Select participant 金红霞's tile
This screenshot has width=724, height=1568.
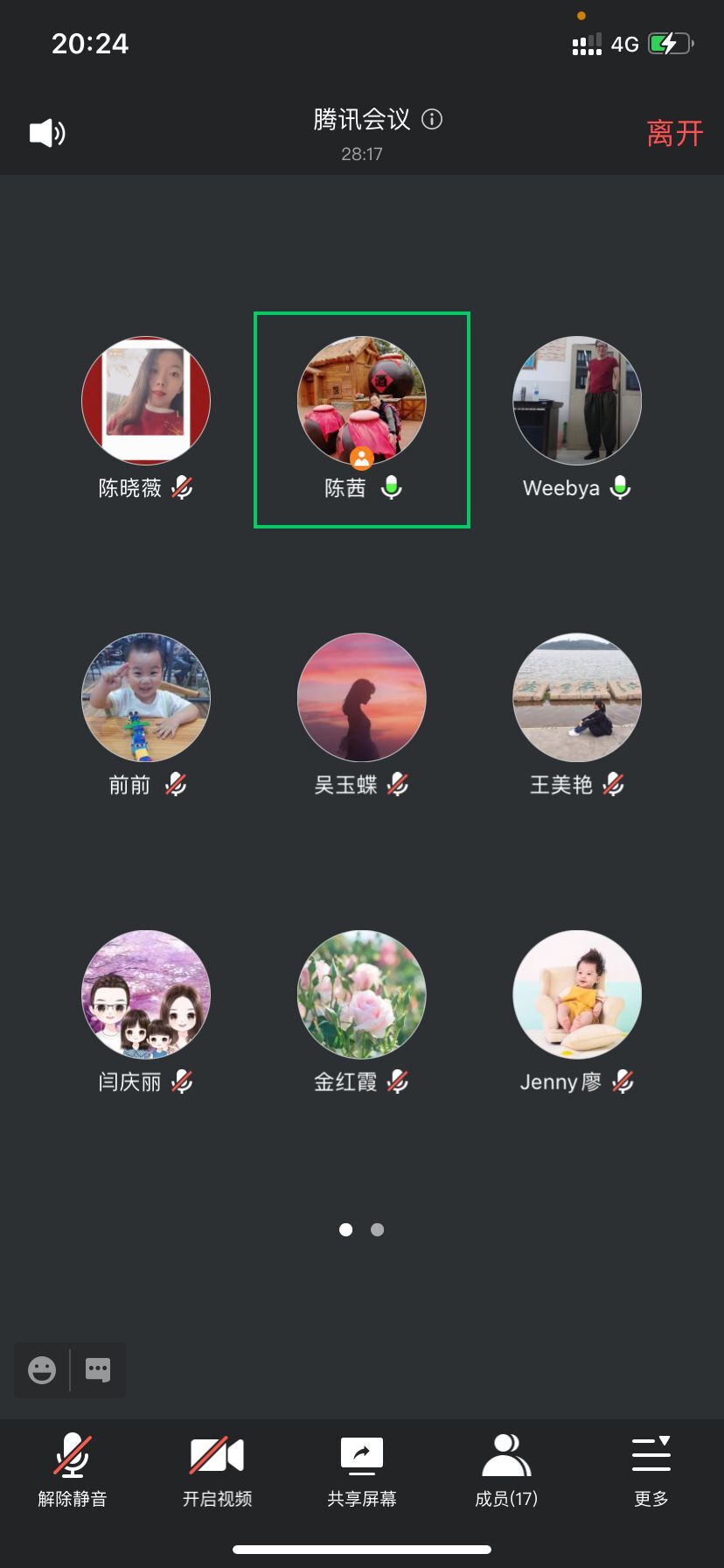[362, 994]
